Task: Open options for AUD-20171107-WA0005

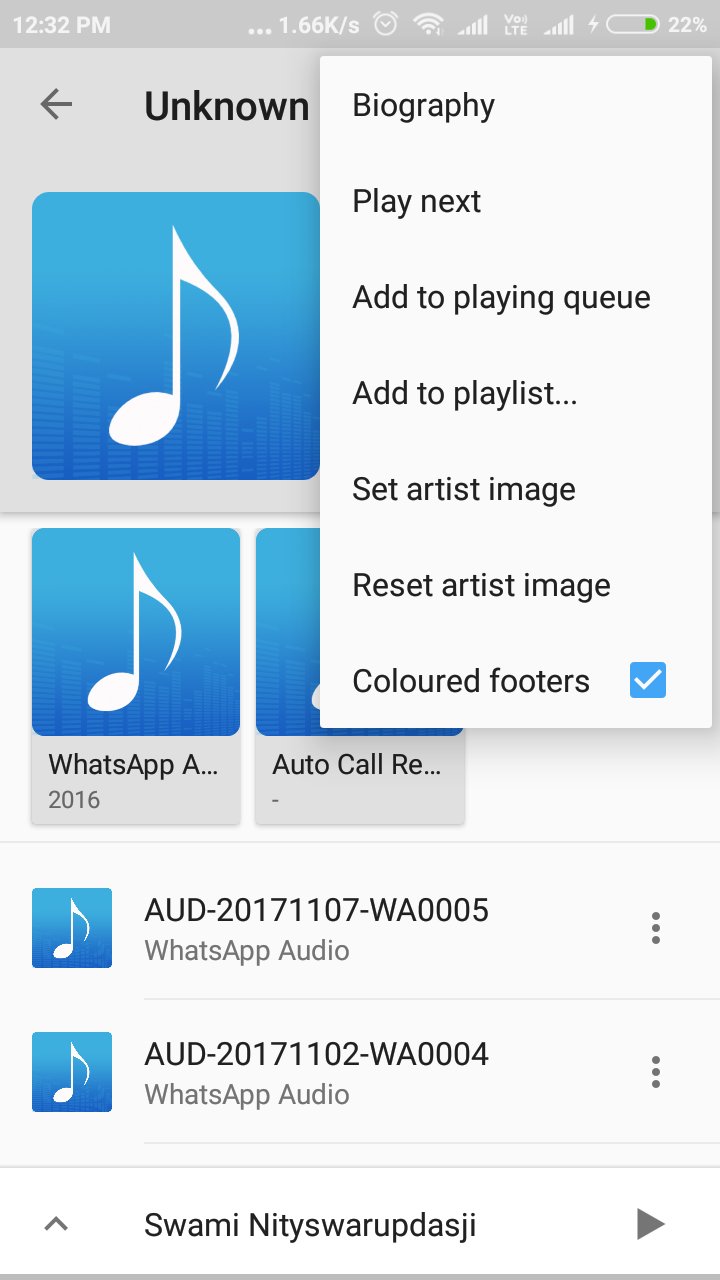Action: [656, 928]
